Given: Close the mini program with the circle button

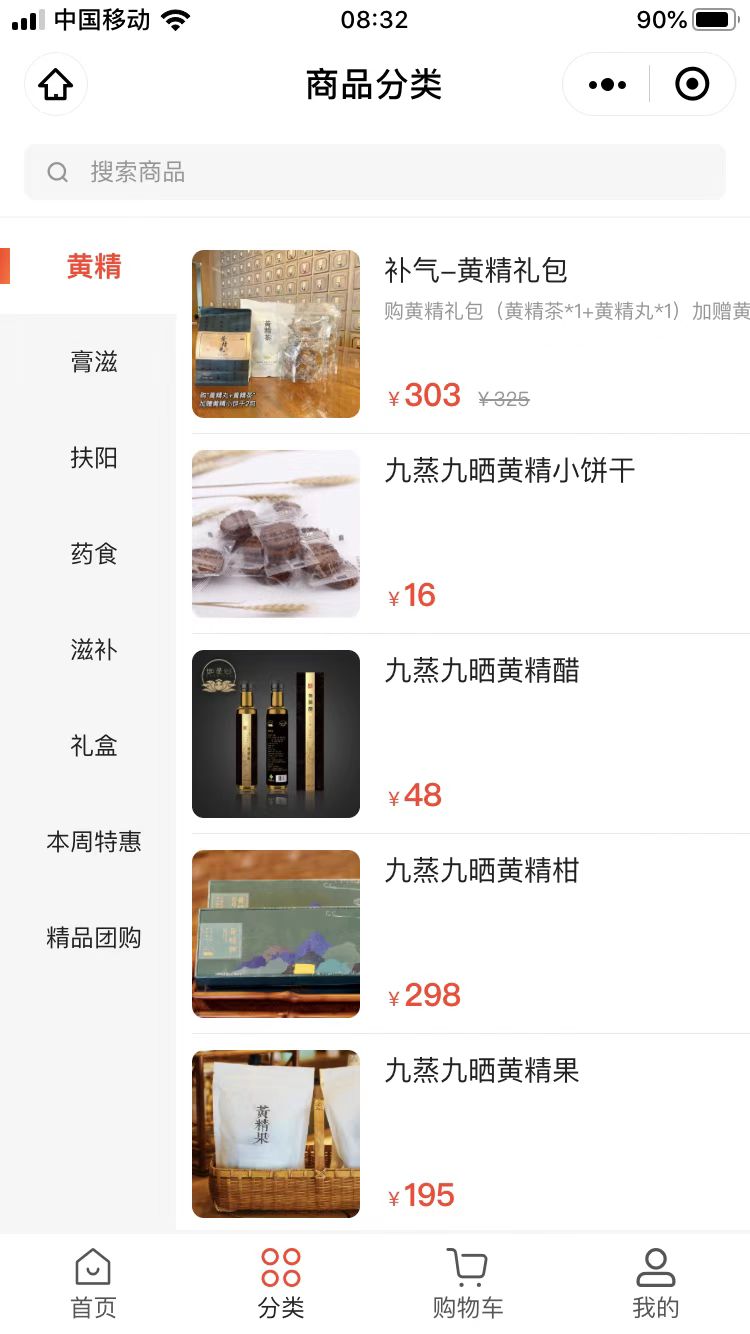Looking at the screenshot, I should point(692,85).
